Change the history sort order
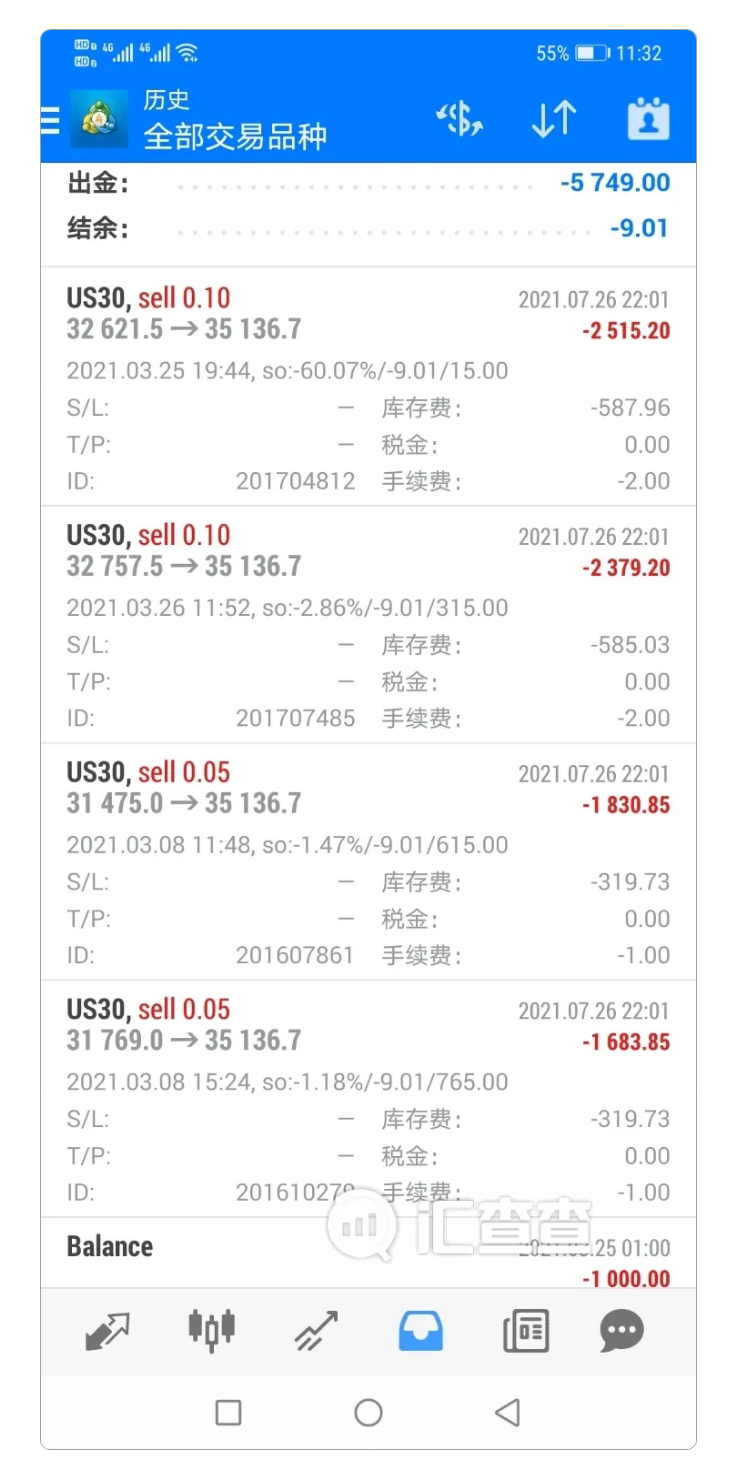Screen dimensions: 732x1472 click(553, 120)
